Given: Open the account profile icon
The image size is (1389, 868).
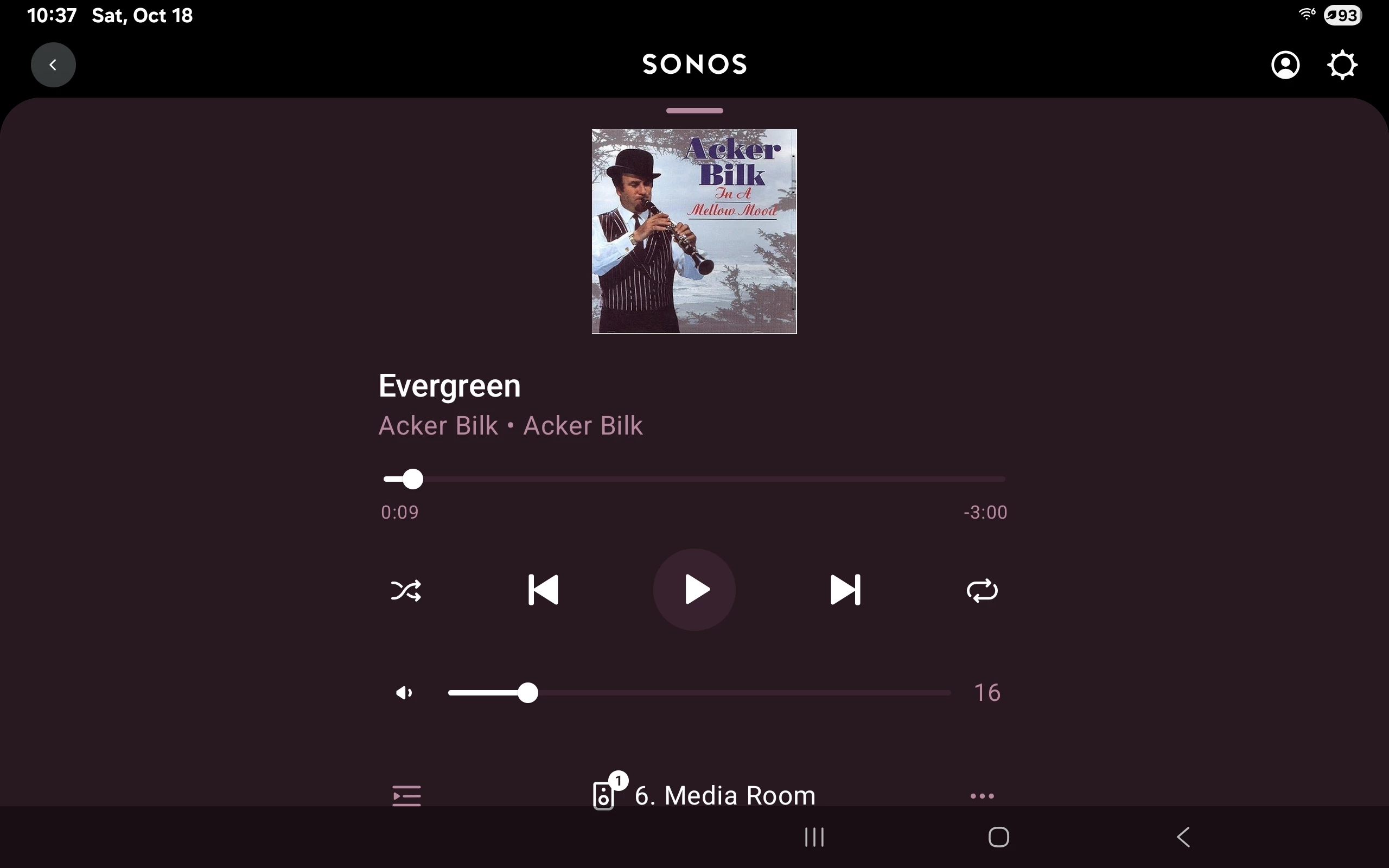Looking at the screenshot, I should tap(1285, 65).
